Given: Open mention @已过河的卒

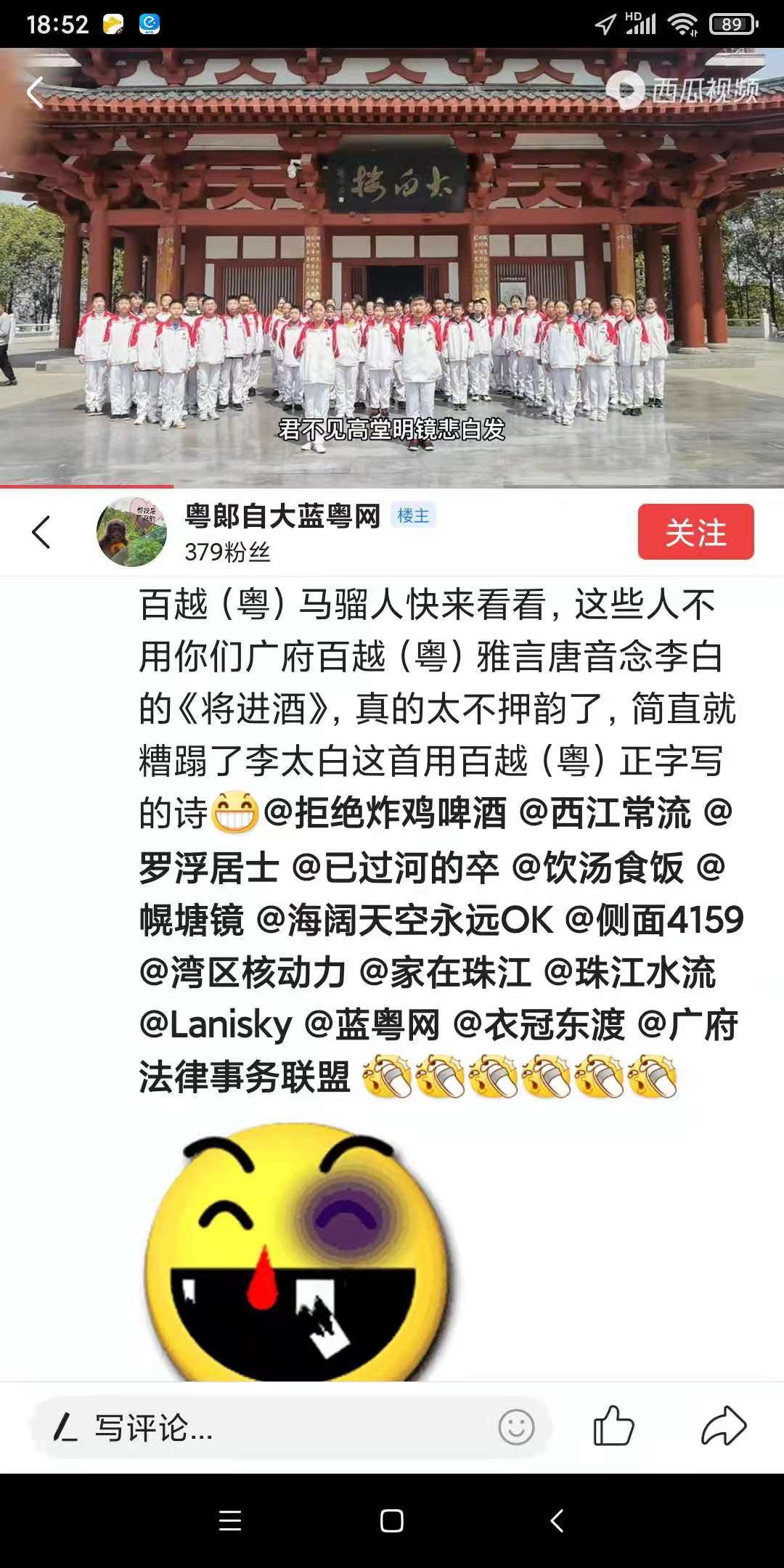Looking at the screenshot, I should pos(396,867).
